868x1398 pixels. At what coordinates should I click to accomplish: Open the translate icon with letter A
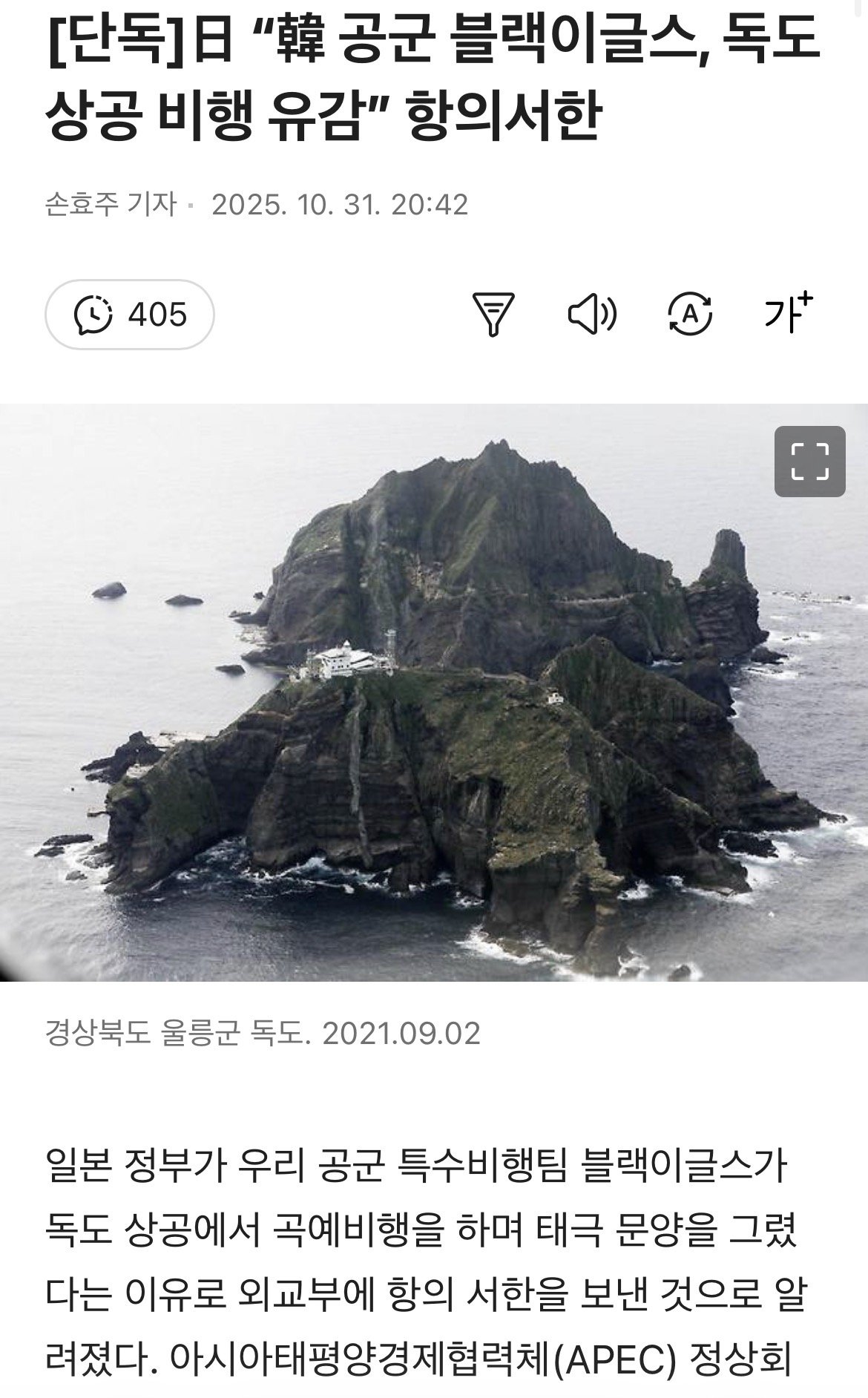click(690, 315)
